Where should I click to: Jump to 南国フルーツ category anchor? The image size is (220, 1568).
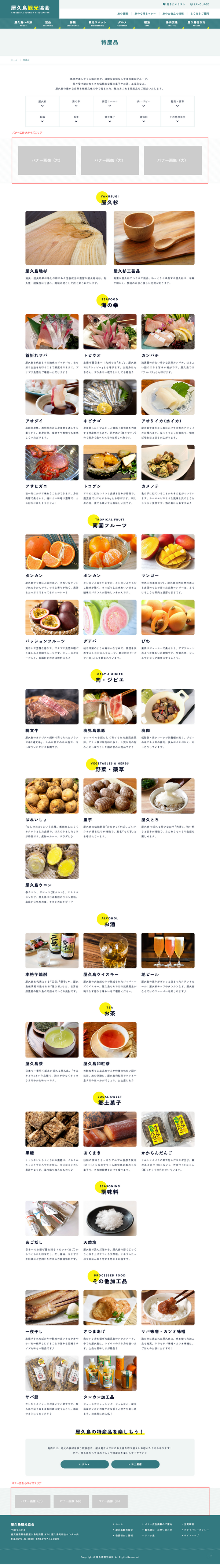pos(110,103)
